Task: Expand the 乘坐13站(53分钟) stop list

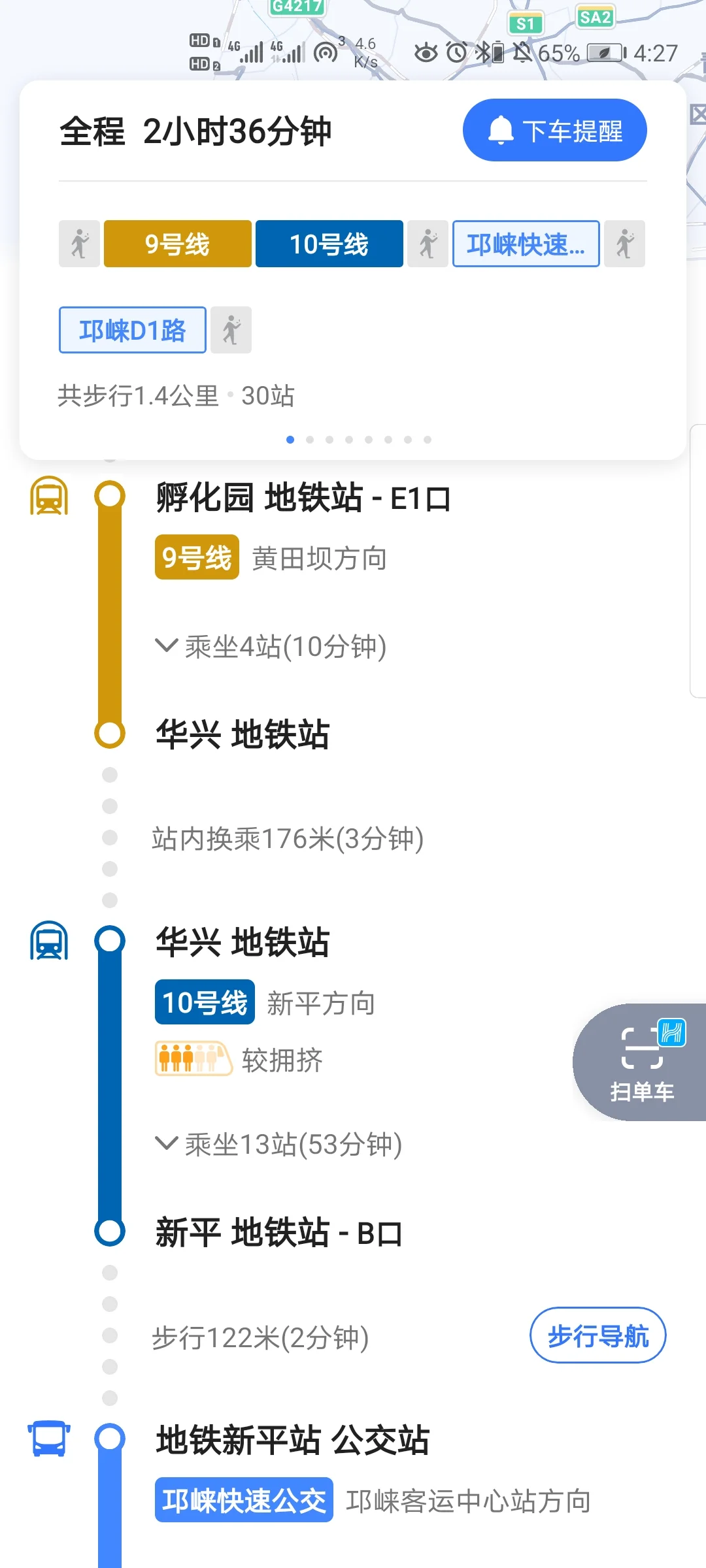Action: click(281, 1144)
